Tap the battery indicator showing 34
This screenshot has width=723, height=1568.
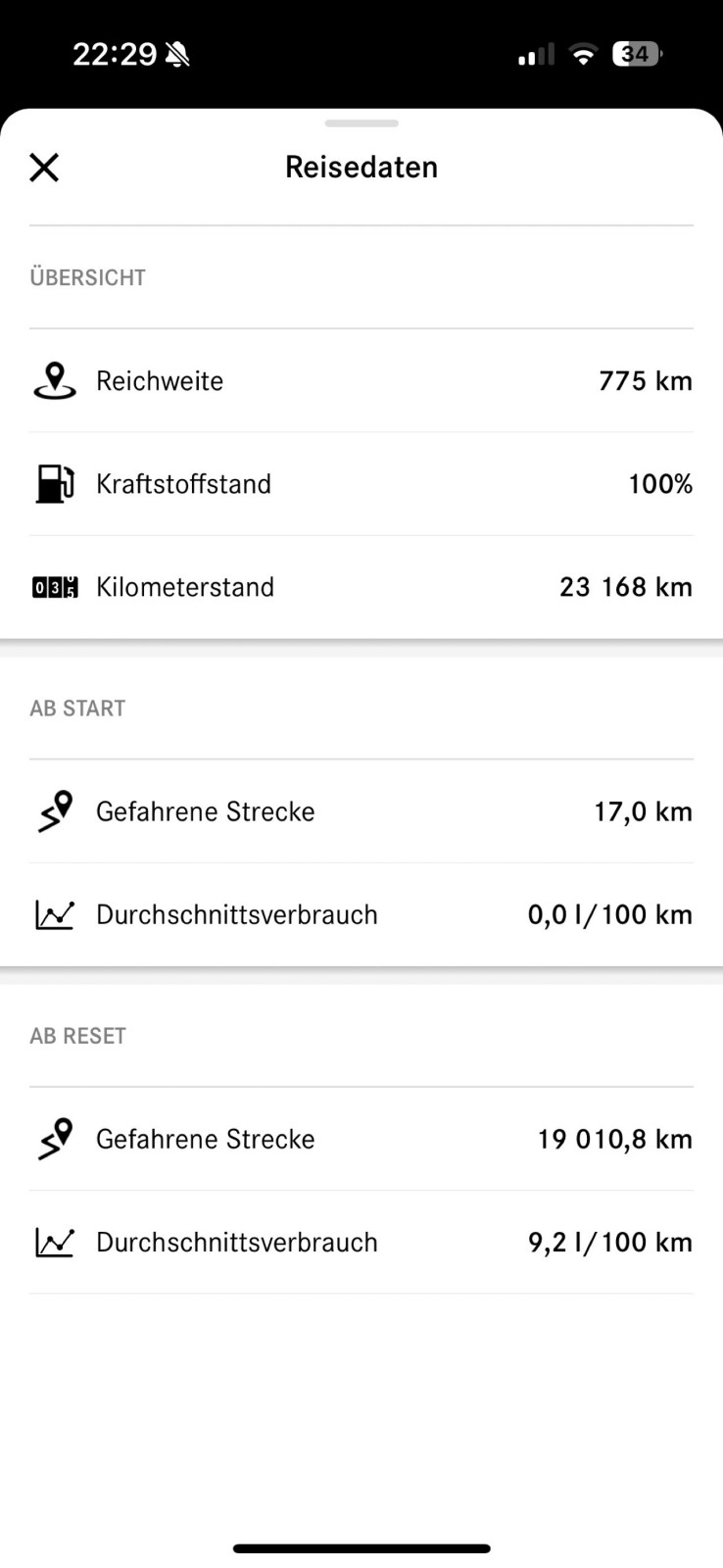pos(635,54)
